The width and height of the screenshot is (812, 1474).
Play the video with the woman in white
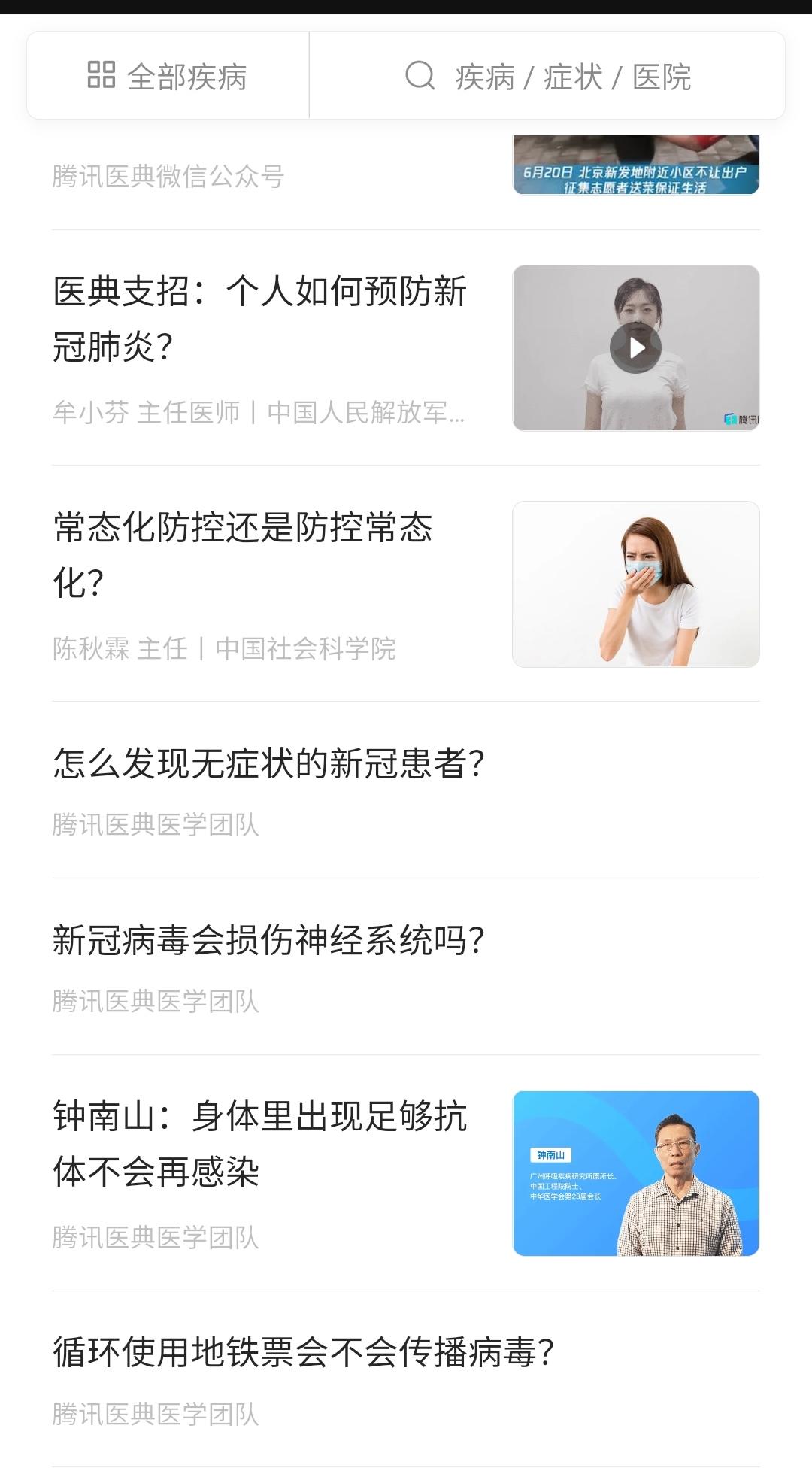635,348
